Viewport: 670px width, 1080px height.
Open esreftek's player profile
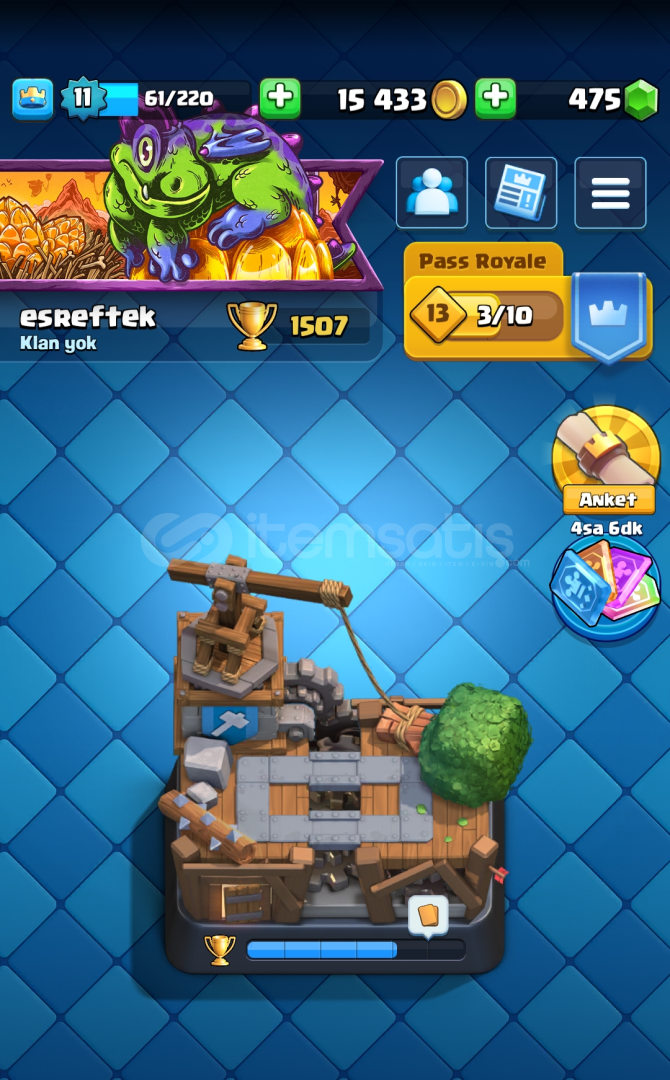click(88, 318)
